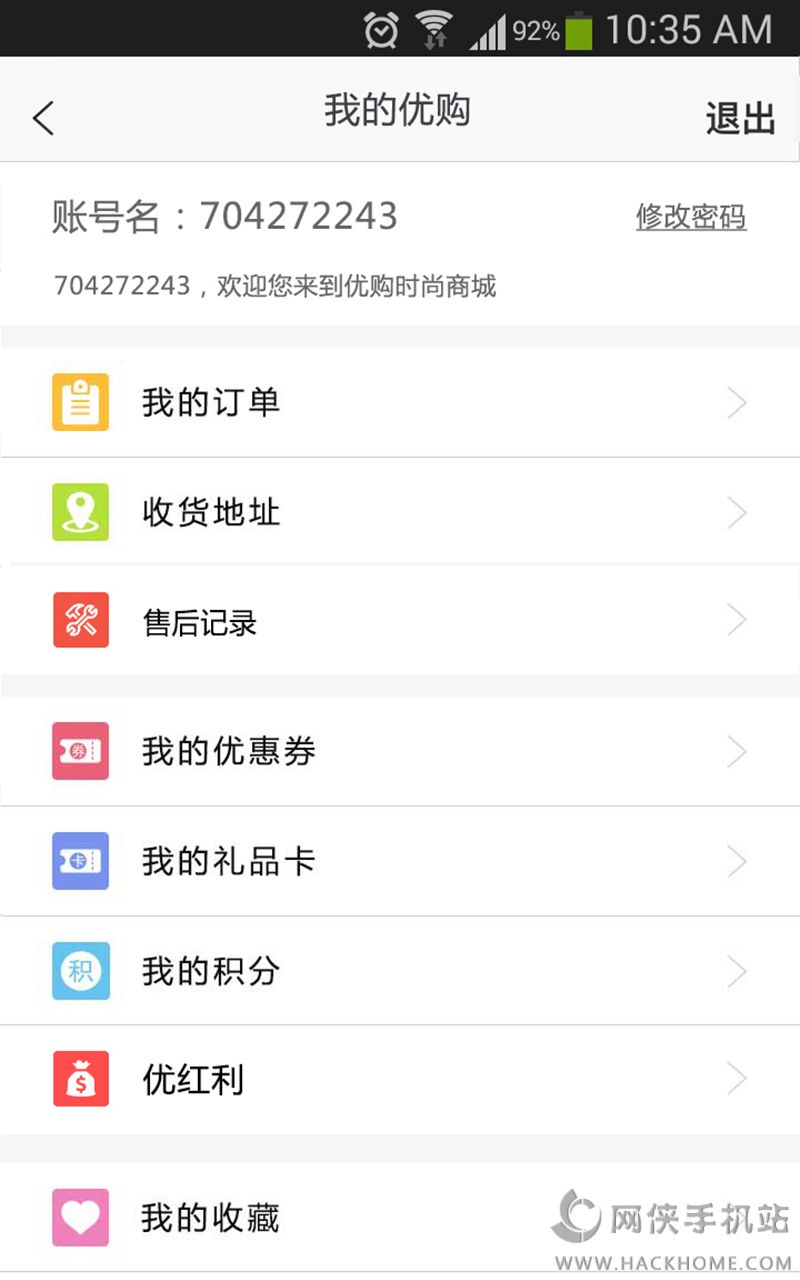Open 我的订单 via the orange order icon
Viewport: 800px width, 1280px height.
coord(80,402)
